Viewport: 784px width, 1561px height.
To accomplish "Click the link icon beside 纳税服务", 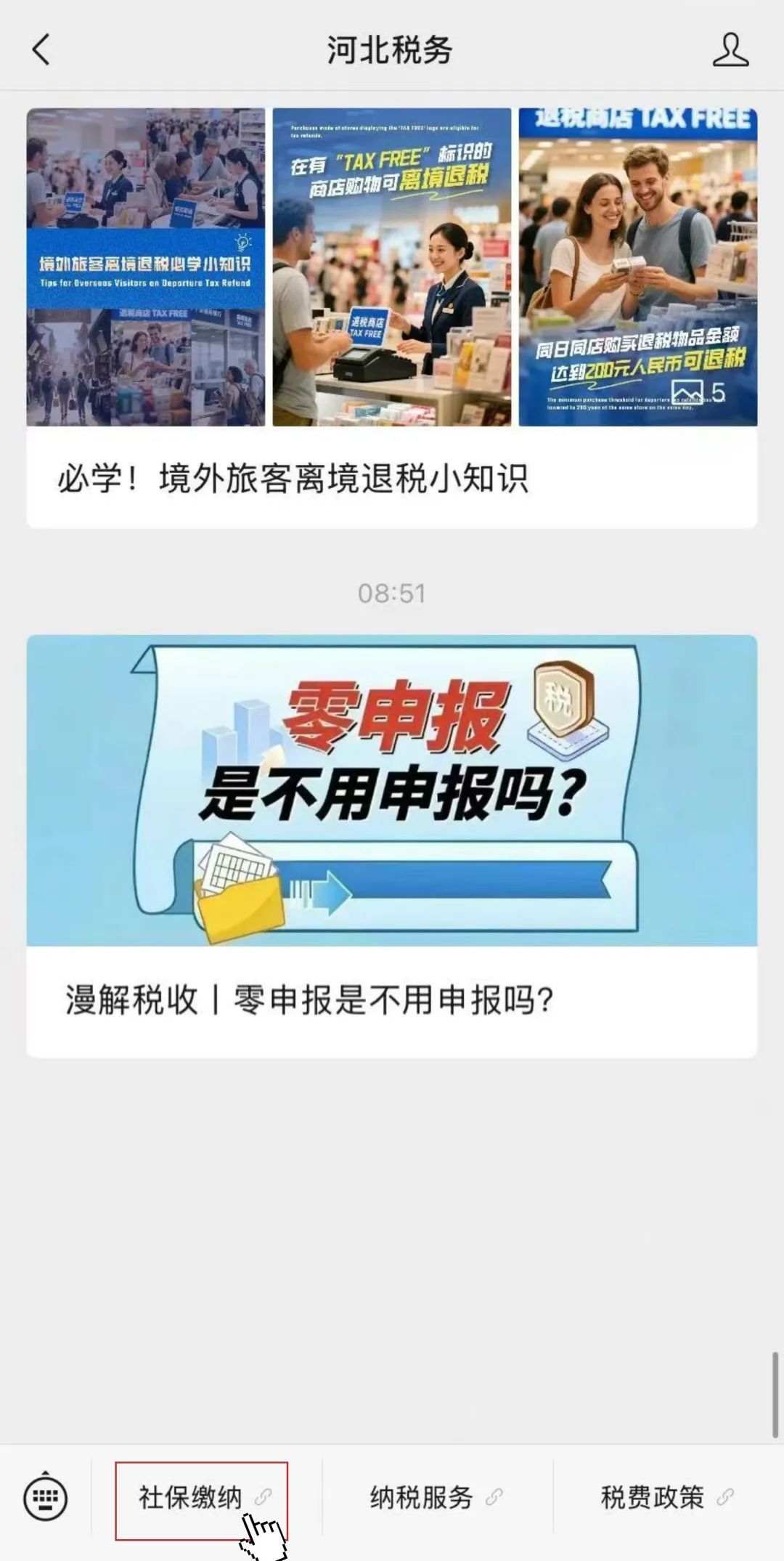I will 497,1496.
